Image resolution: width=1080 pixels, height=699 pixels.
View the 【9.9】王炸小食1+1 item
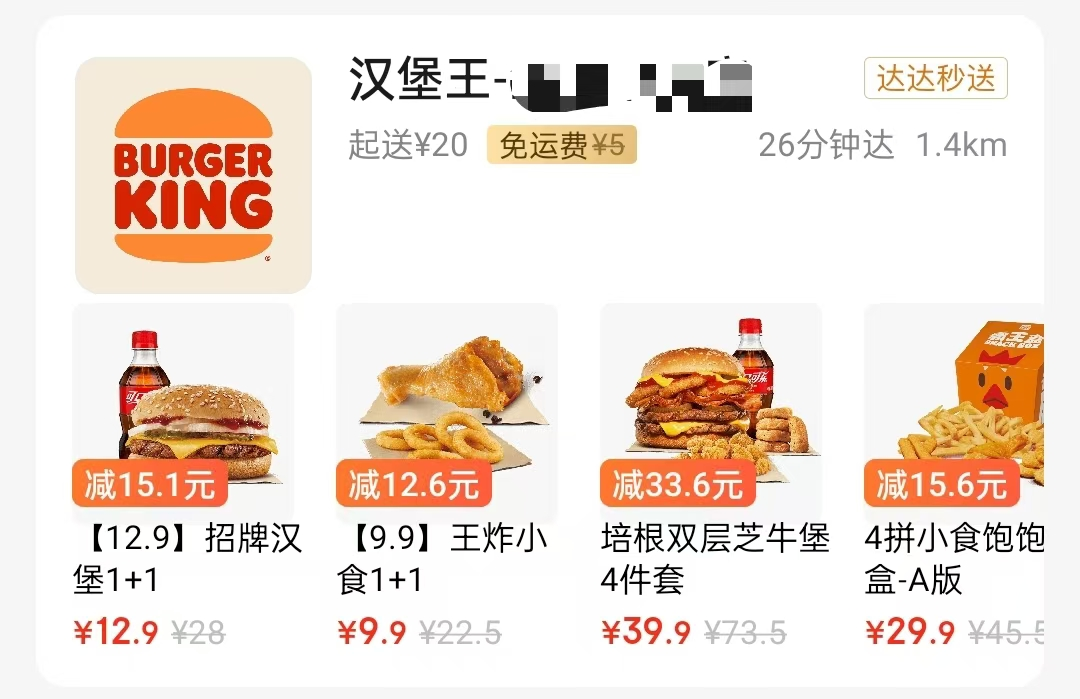click(x=447, y=405)
